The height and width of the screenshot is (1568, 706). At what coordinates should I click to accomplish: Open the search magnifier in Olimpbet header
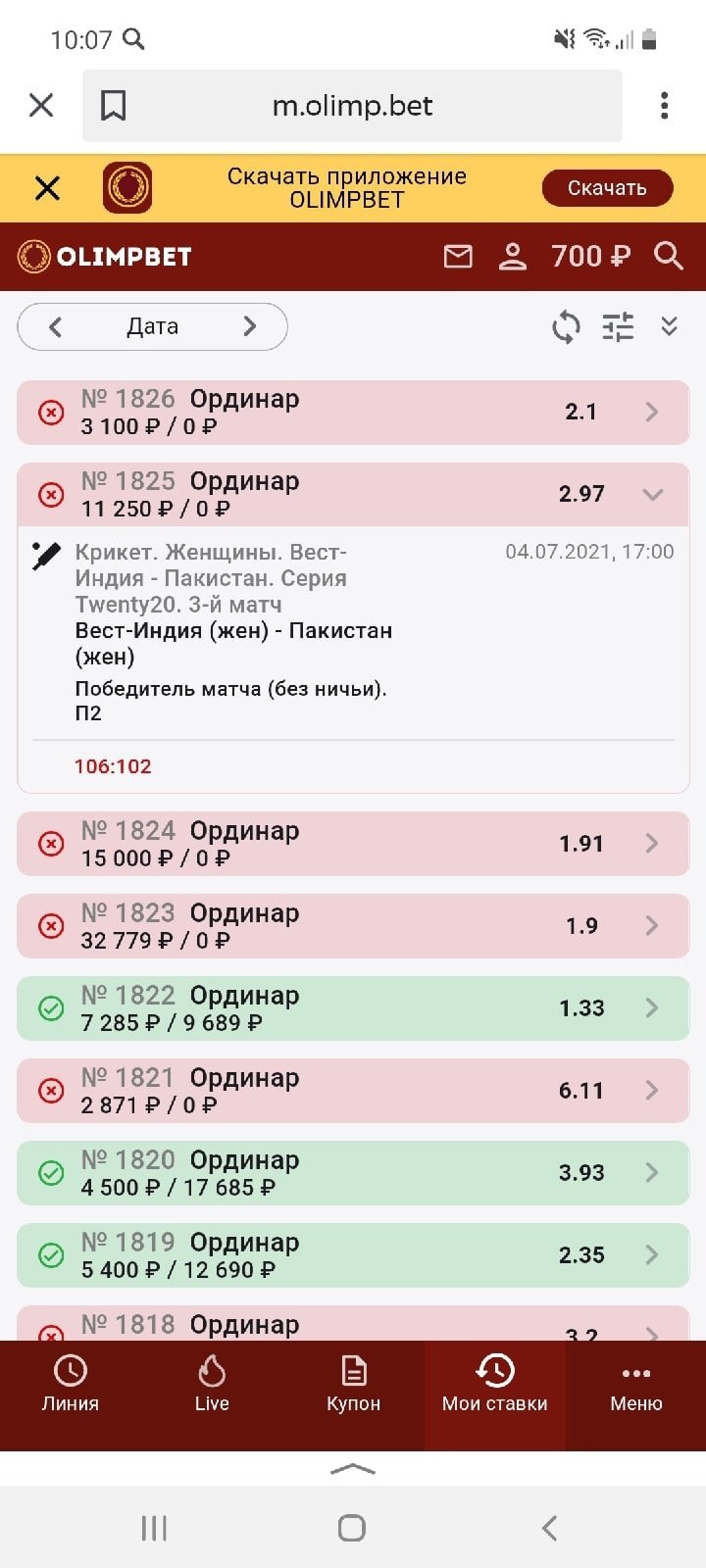coord(669,257)
